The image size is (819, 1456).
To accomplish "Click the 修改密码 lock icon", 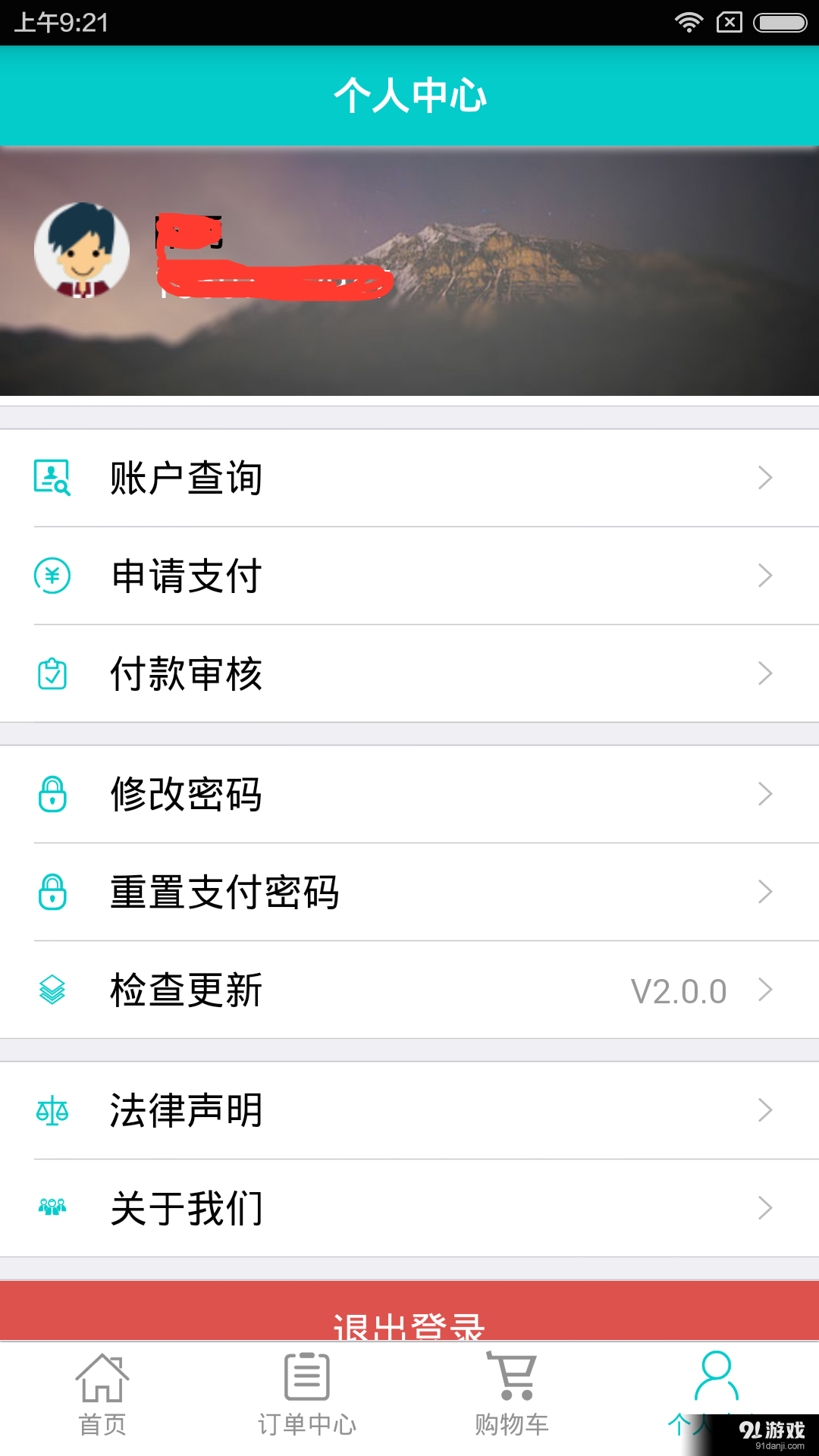I will coord(52,794).
